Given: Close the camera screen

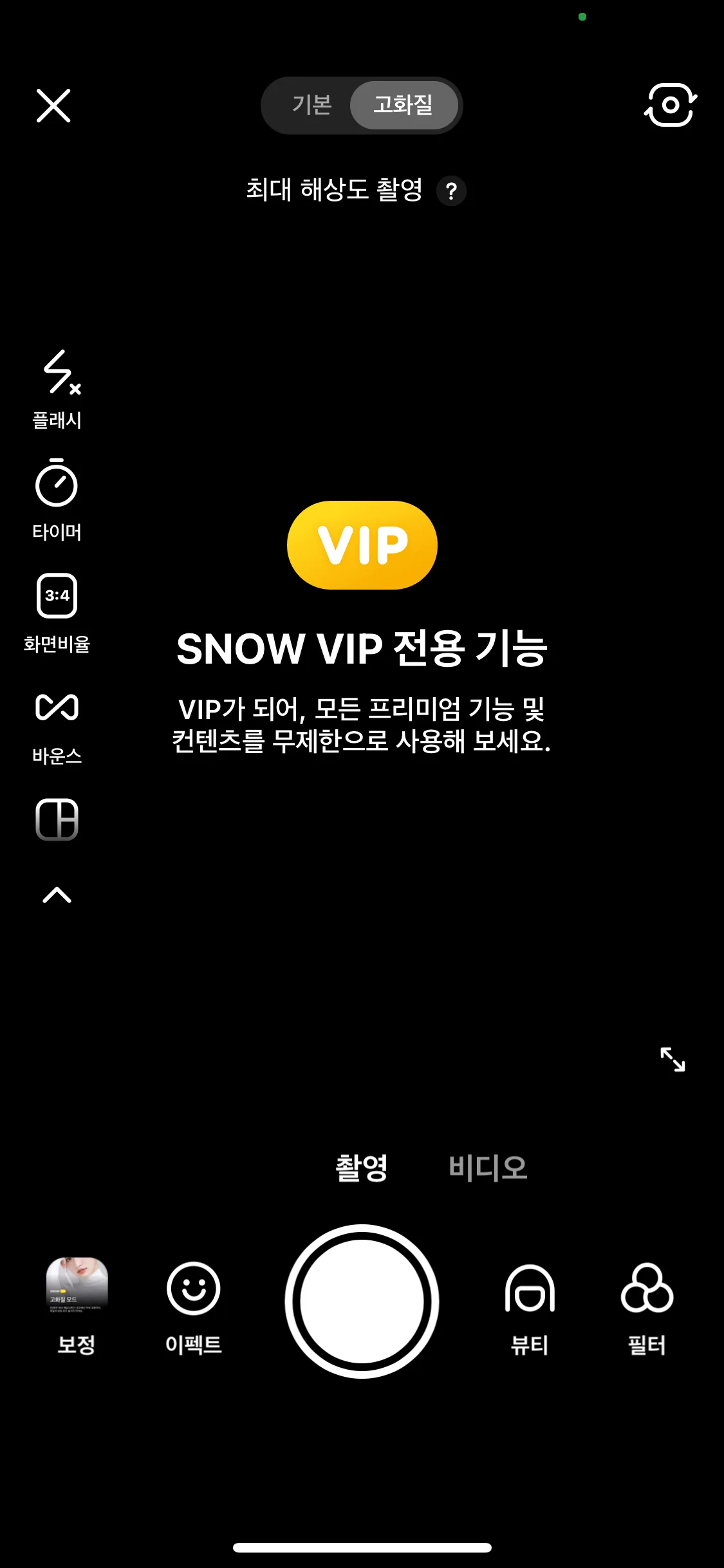Looking at the screenshot, I should [53, 106].
